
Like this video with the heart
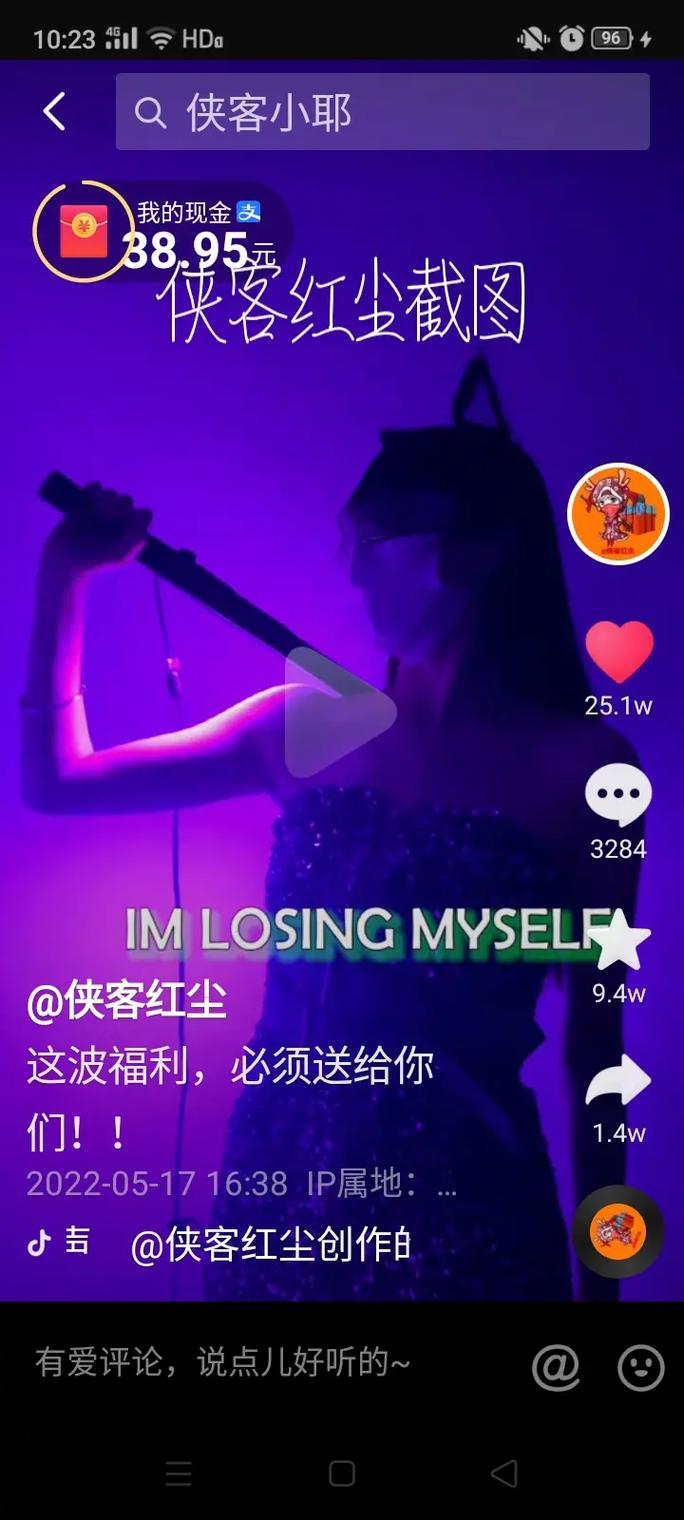[x=619, y=652]
